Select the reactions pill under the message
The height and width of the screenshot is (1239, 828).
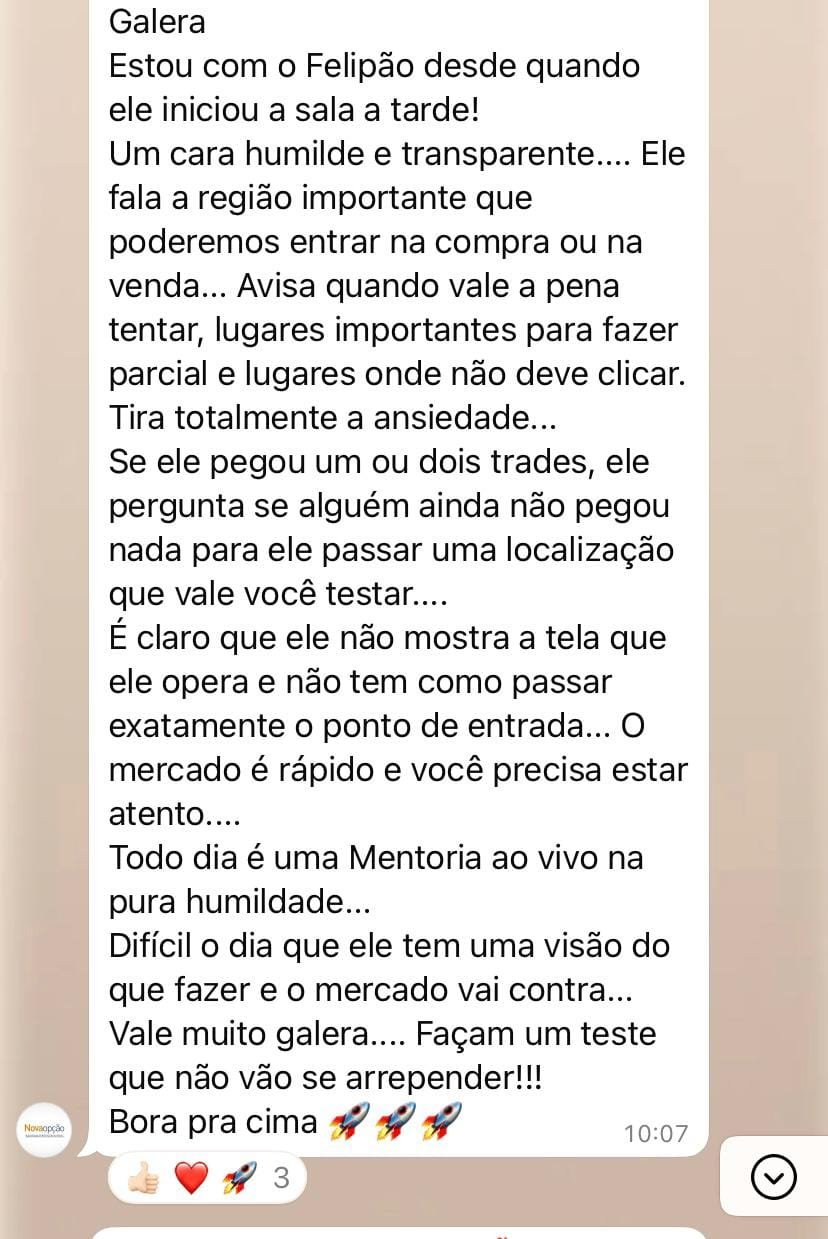tap(207, 1178)
